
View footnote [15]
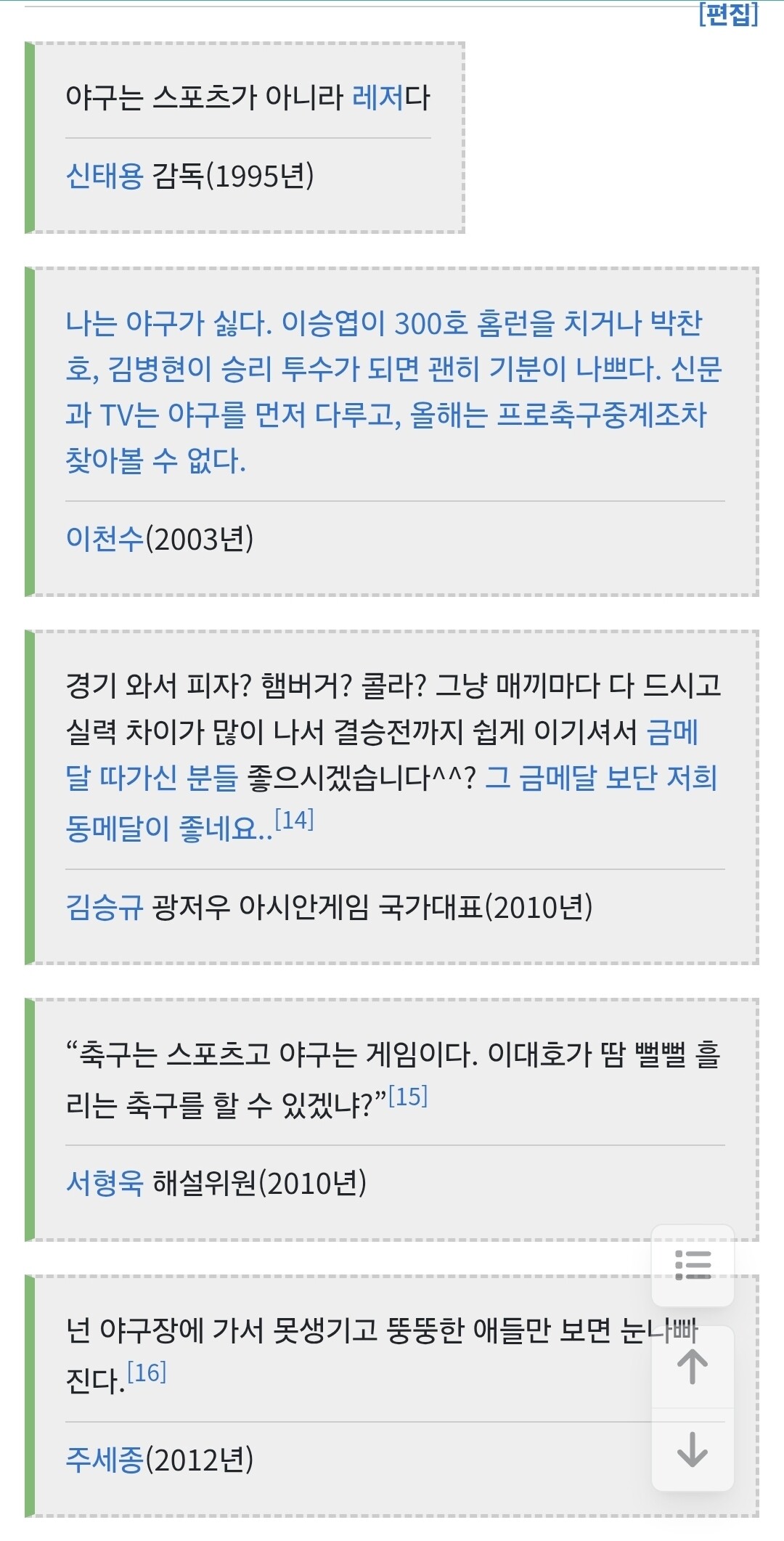(408, 1097)
